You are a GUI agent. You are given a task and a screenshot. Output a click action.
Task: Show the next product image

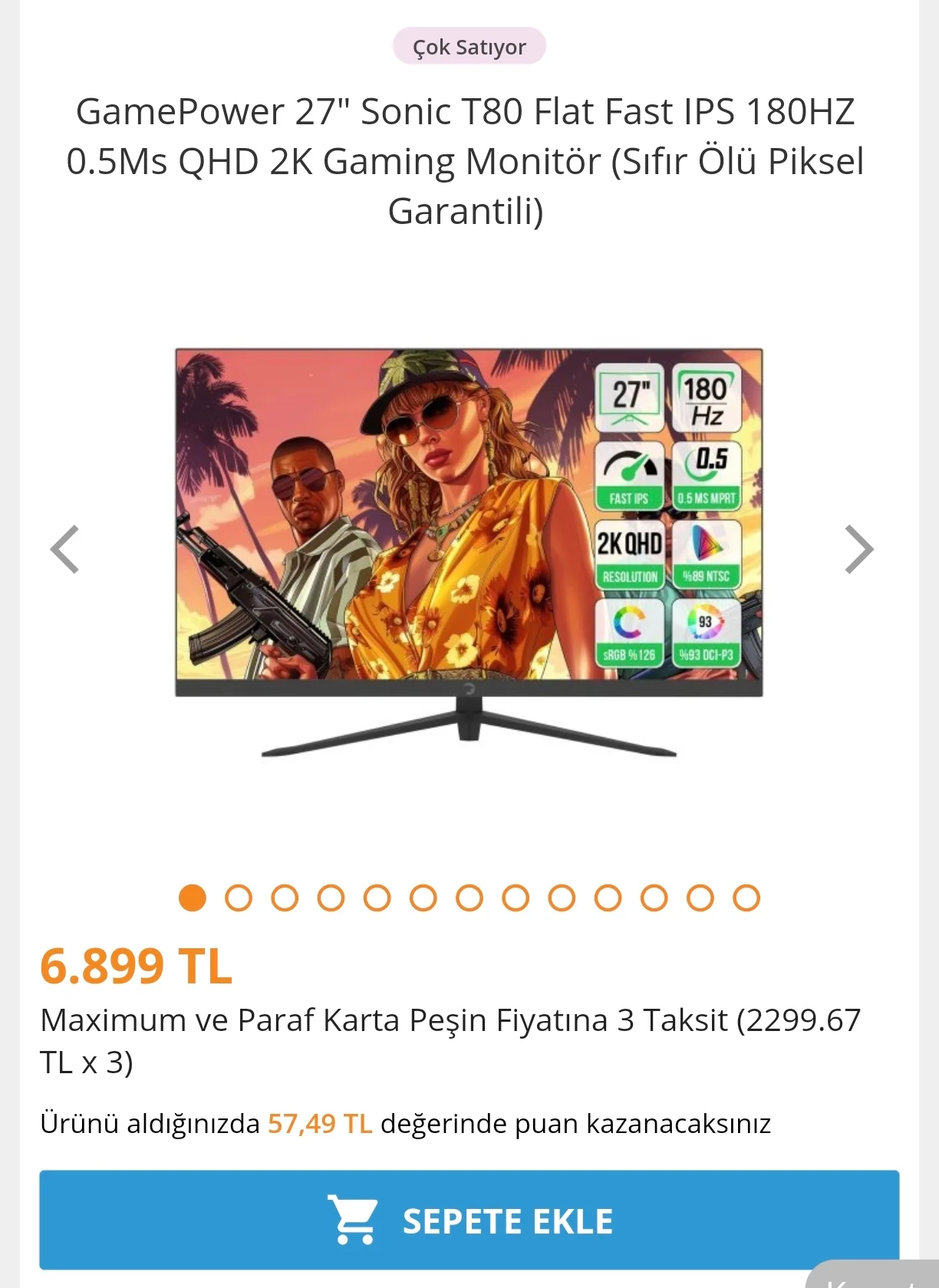click(858, 549)
